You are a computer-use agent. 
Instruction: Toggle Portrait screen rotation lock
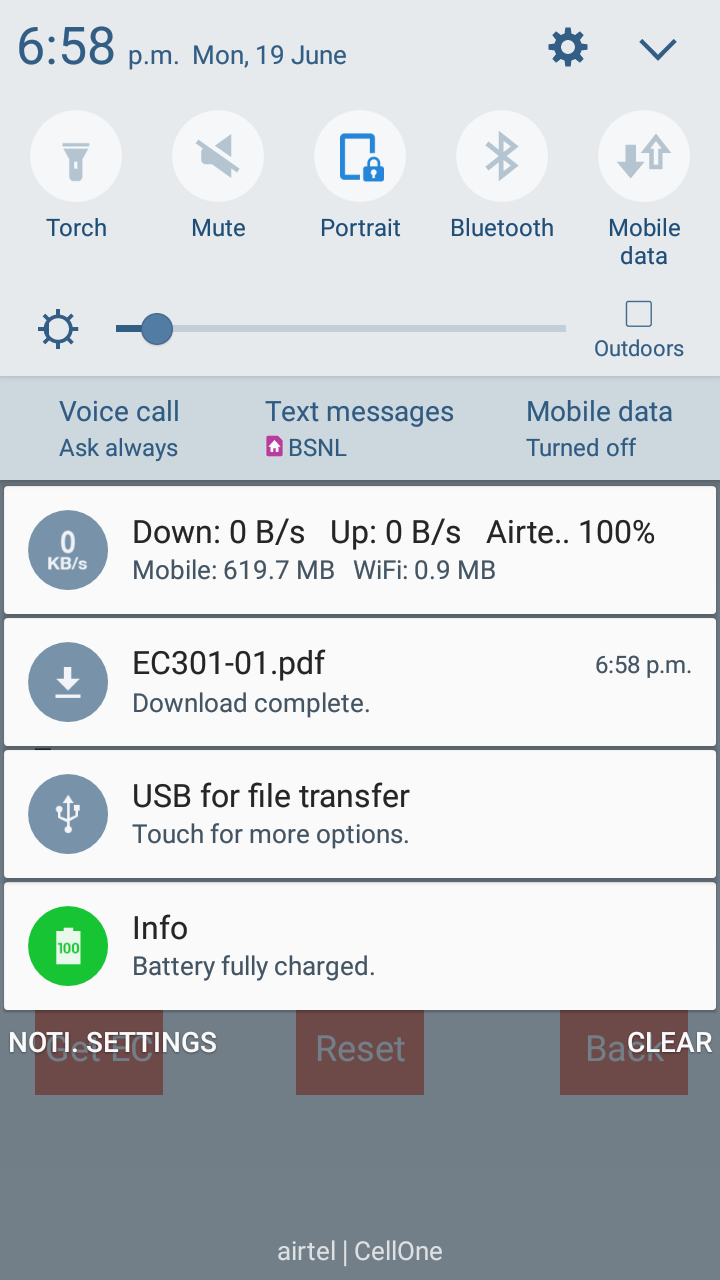360,157
